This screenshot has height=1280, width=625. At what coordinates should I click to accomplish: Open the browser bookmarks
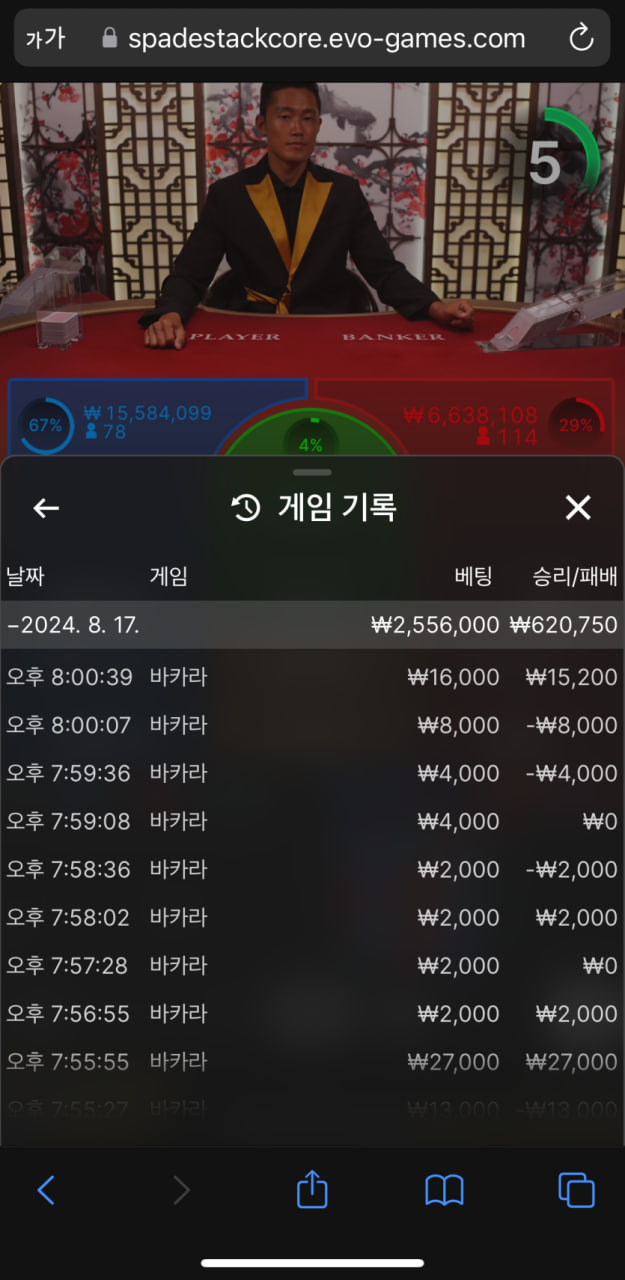(444, 1190)
